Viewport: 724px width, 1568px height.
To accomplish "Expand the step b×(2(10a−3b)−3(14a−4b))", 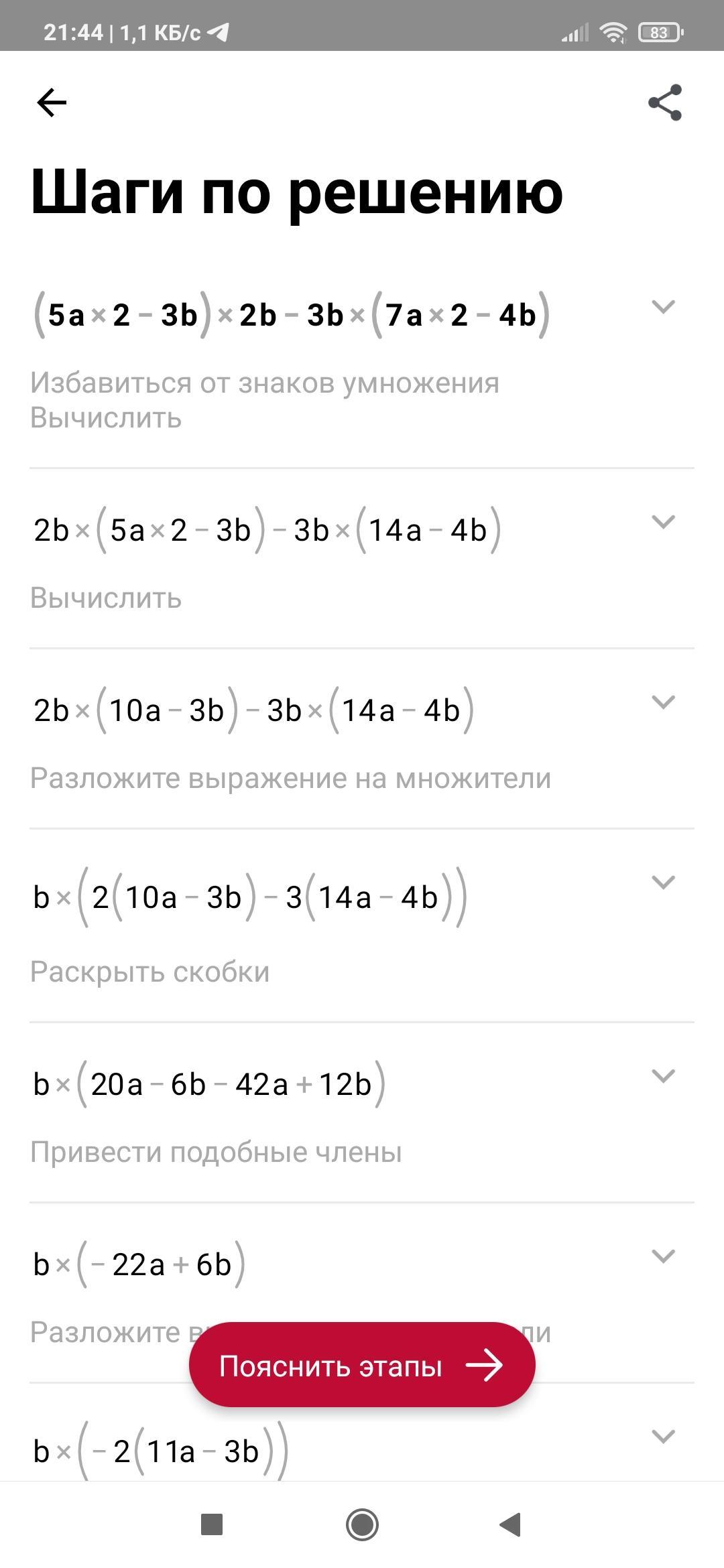I will point(663,883).
